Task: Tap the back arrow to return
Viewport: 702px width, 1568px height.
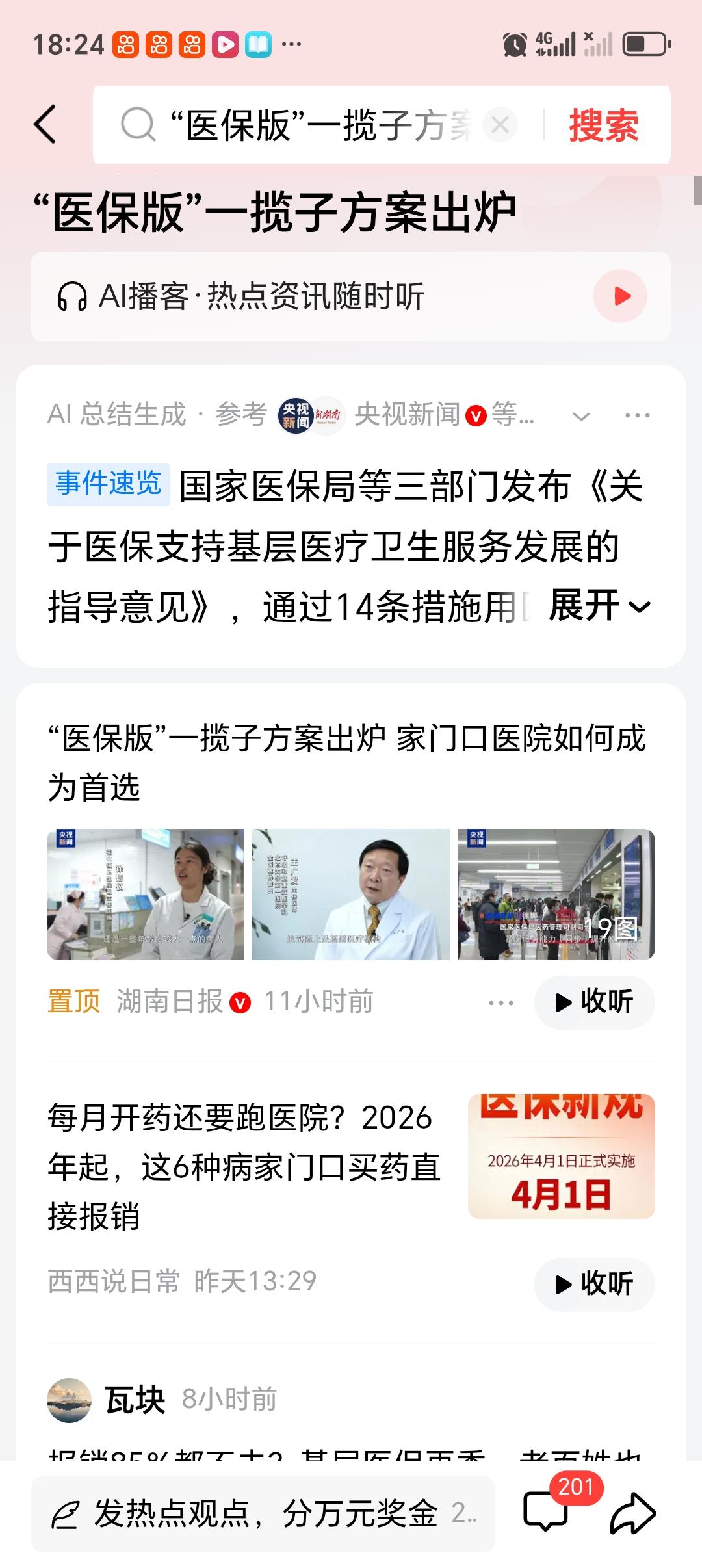Action: tap(45, 125)
